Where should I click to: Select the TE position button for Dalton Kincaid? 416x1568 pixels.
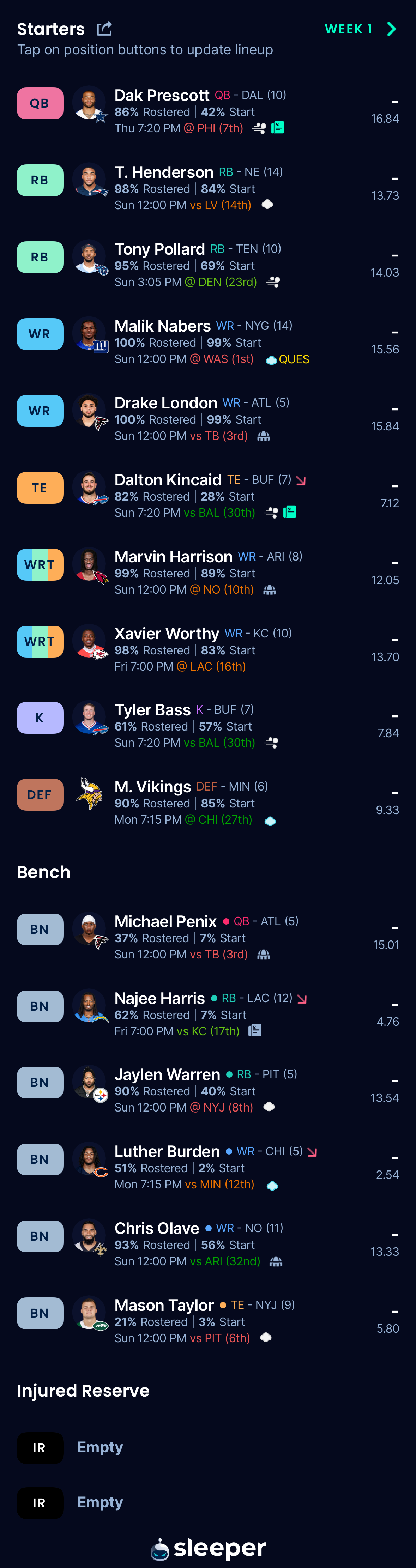click(40, 488)
